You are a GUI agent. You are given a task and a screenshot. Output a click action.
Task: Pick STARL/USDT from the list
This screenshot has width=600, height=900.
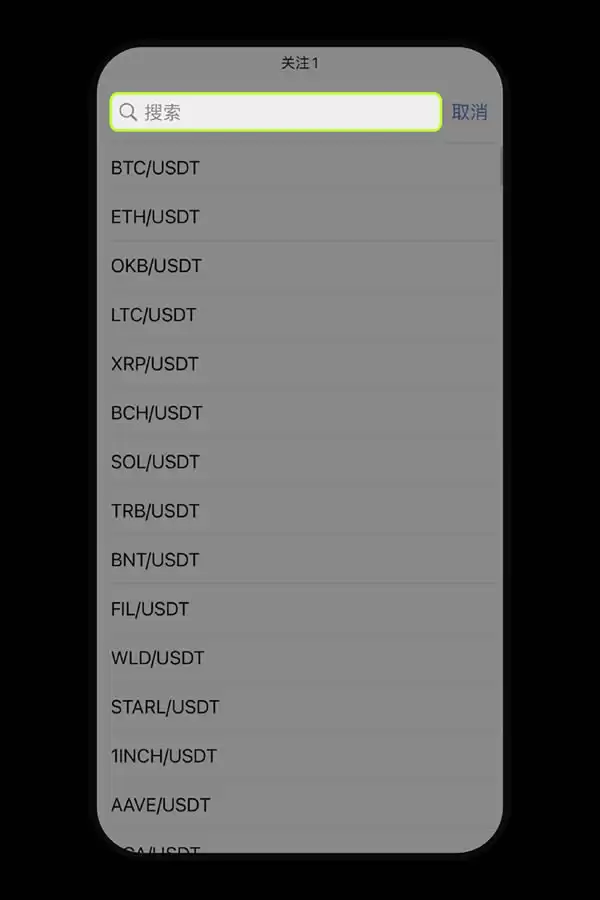[165, 707]
